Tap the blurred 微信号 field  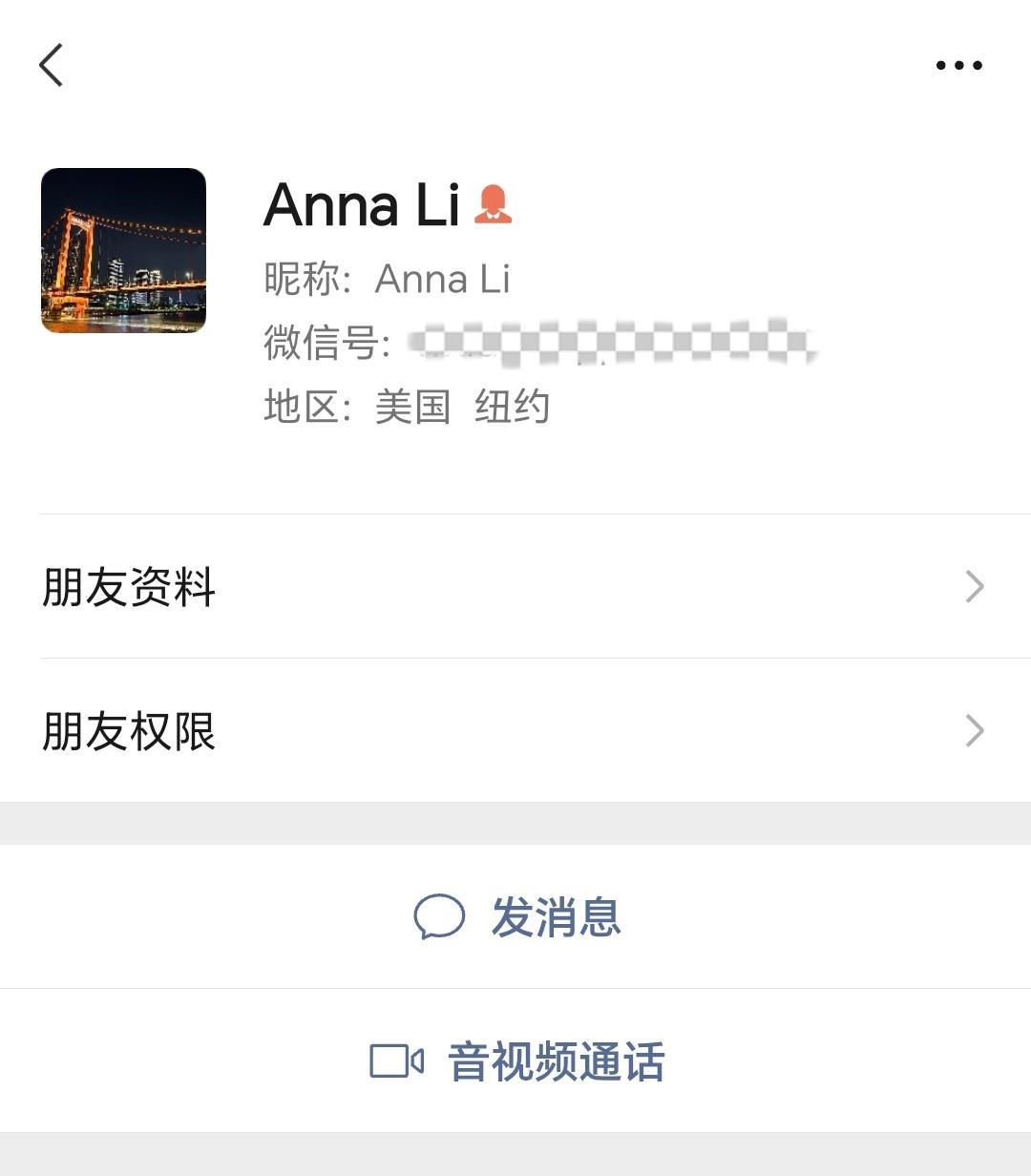coord(611,342)
